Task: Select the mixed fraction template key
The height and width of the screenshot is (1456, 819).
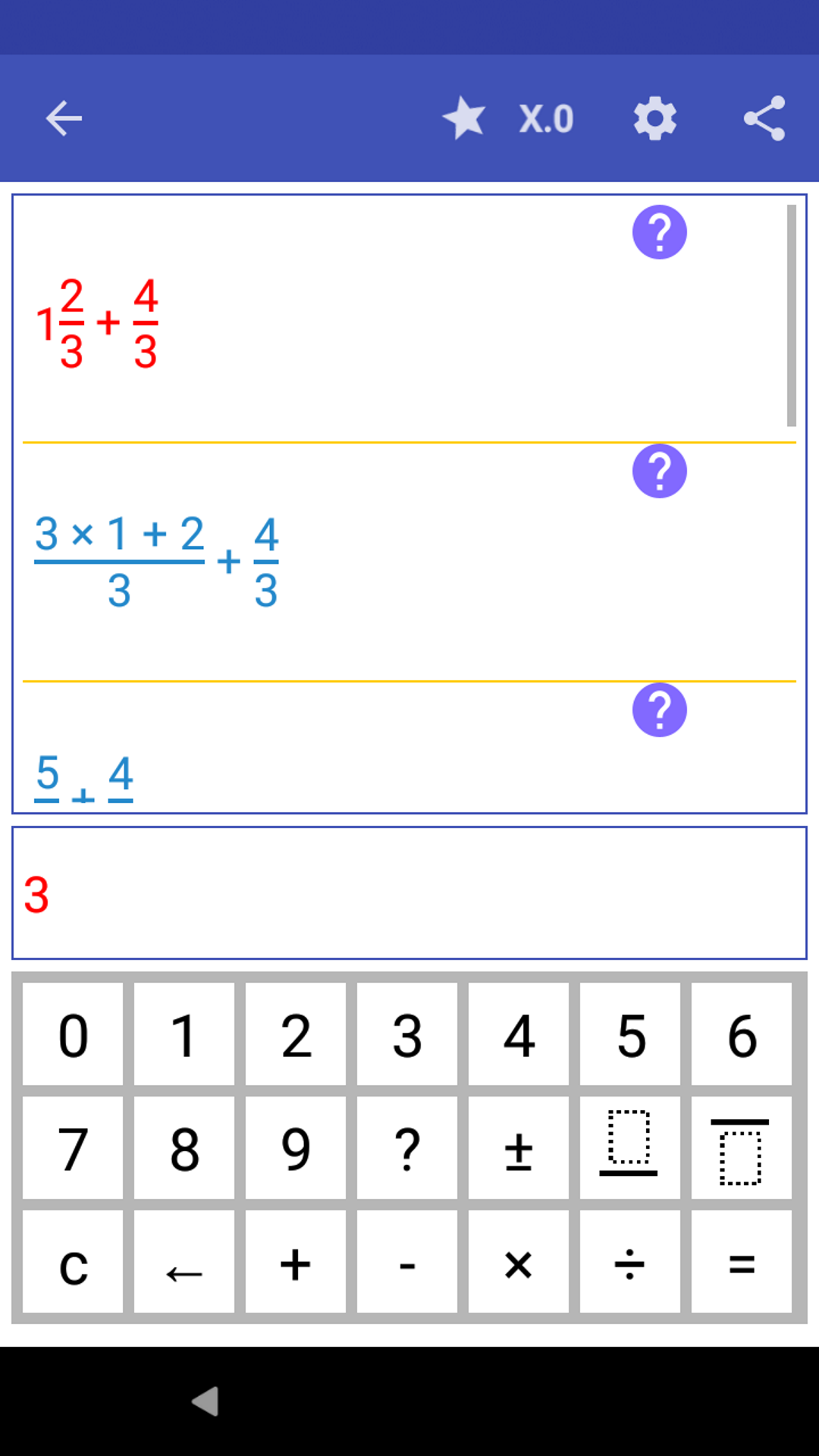Action: pyautogui.click(x=742, y=1147)
